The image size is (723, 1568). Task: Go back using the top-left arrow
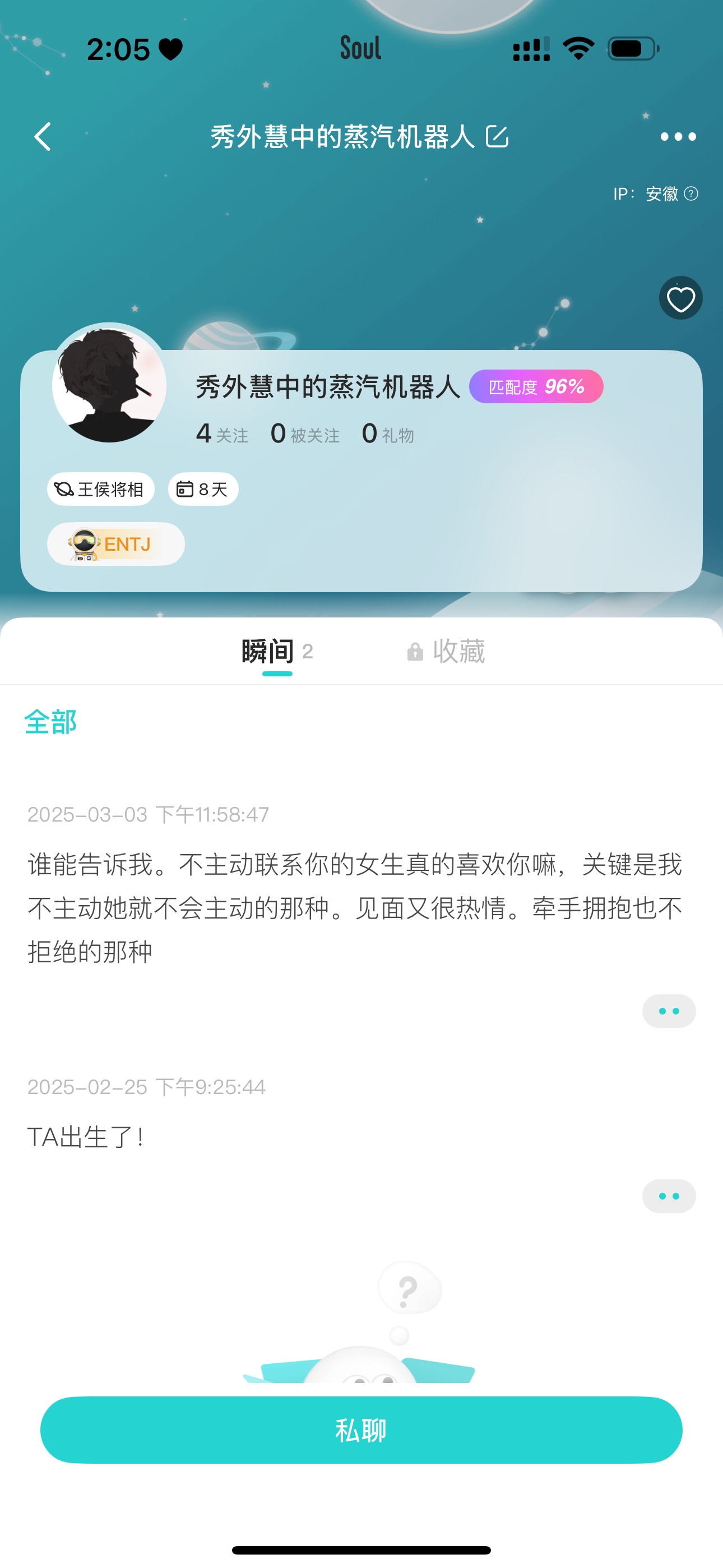43,136
